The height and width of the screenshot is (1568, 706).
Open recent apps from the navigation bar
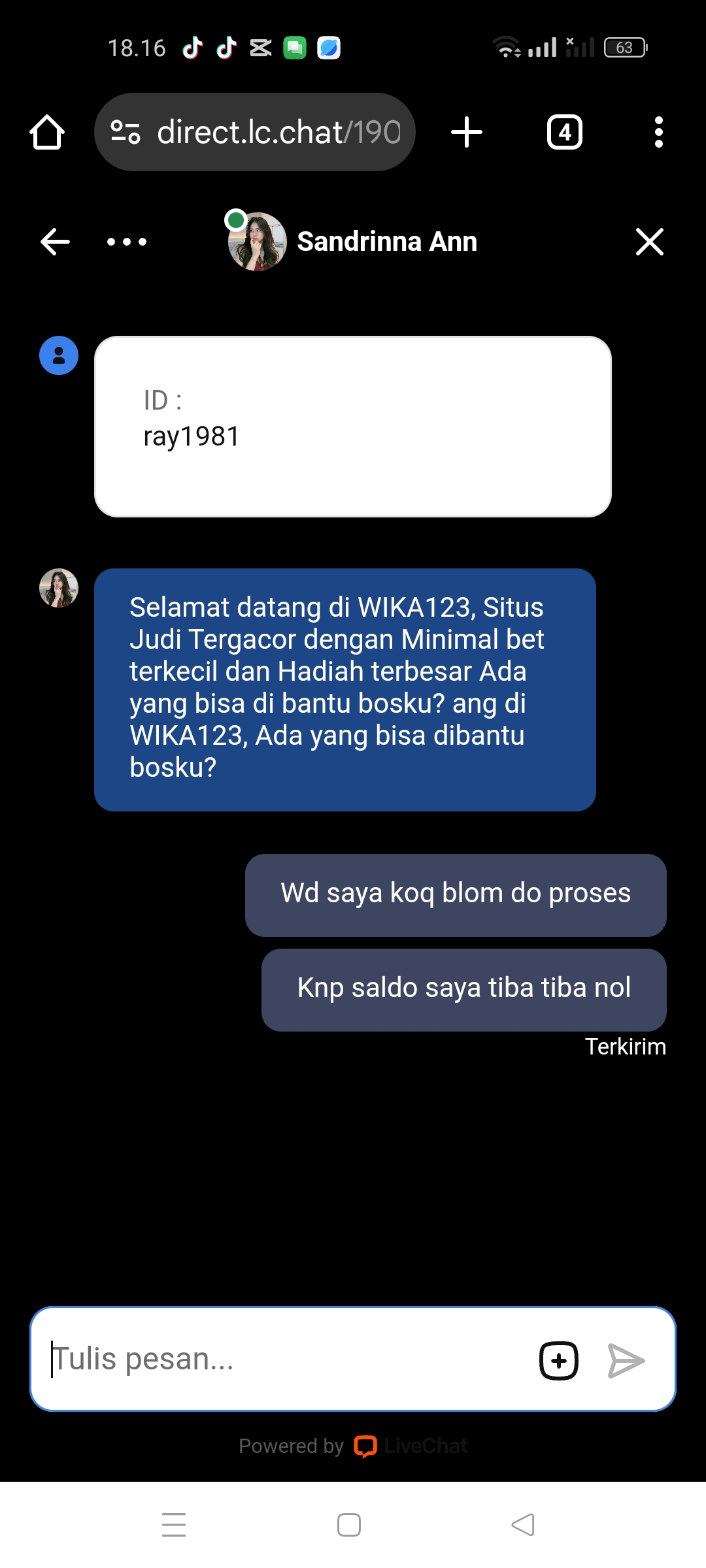click(174, 1525)
